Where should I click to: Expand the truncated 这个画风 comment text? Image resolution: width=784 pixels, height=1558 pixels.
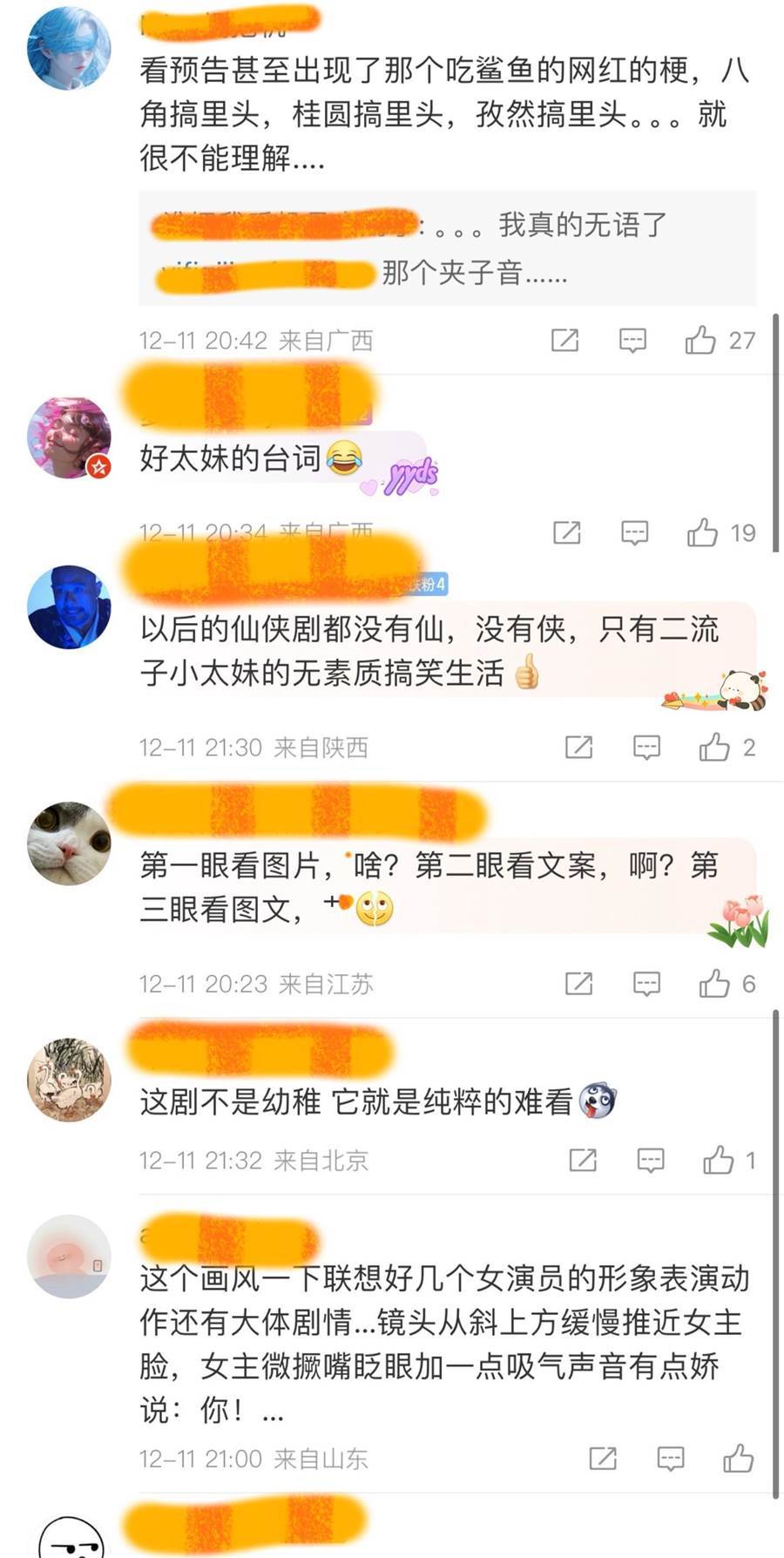[273, 1411]
